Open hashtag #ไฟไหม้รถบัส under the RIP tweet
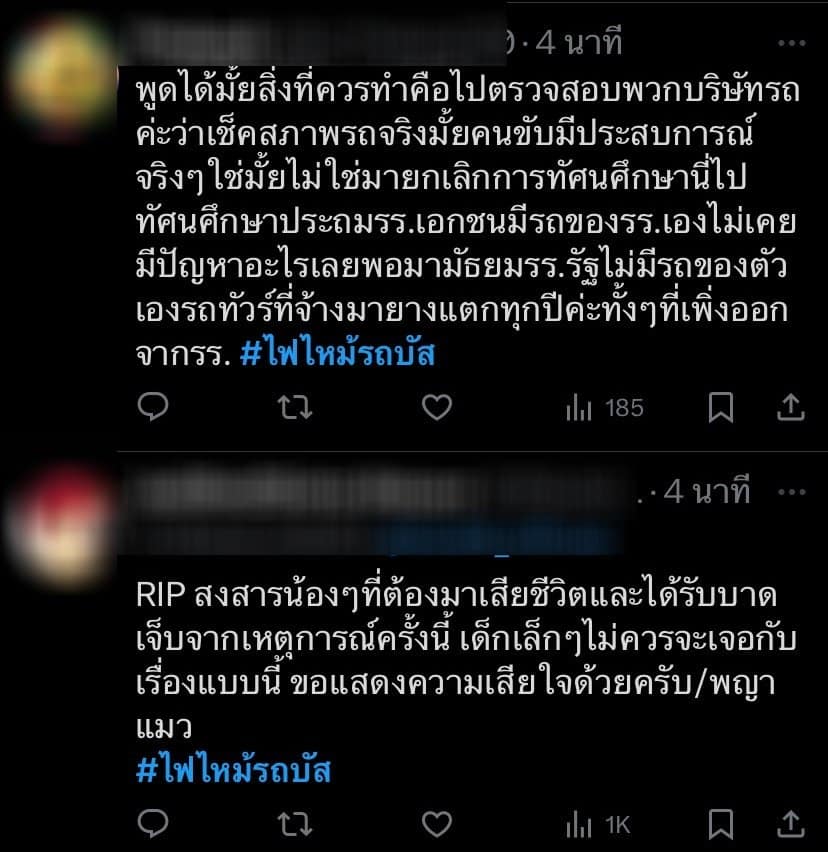This screenshot has width=828, height=852. pyautogui.click(x=232, y=771)
